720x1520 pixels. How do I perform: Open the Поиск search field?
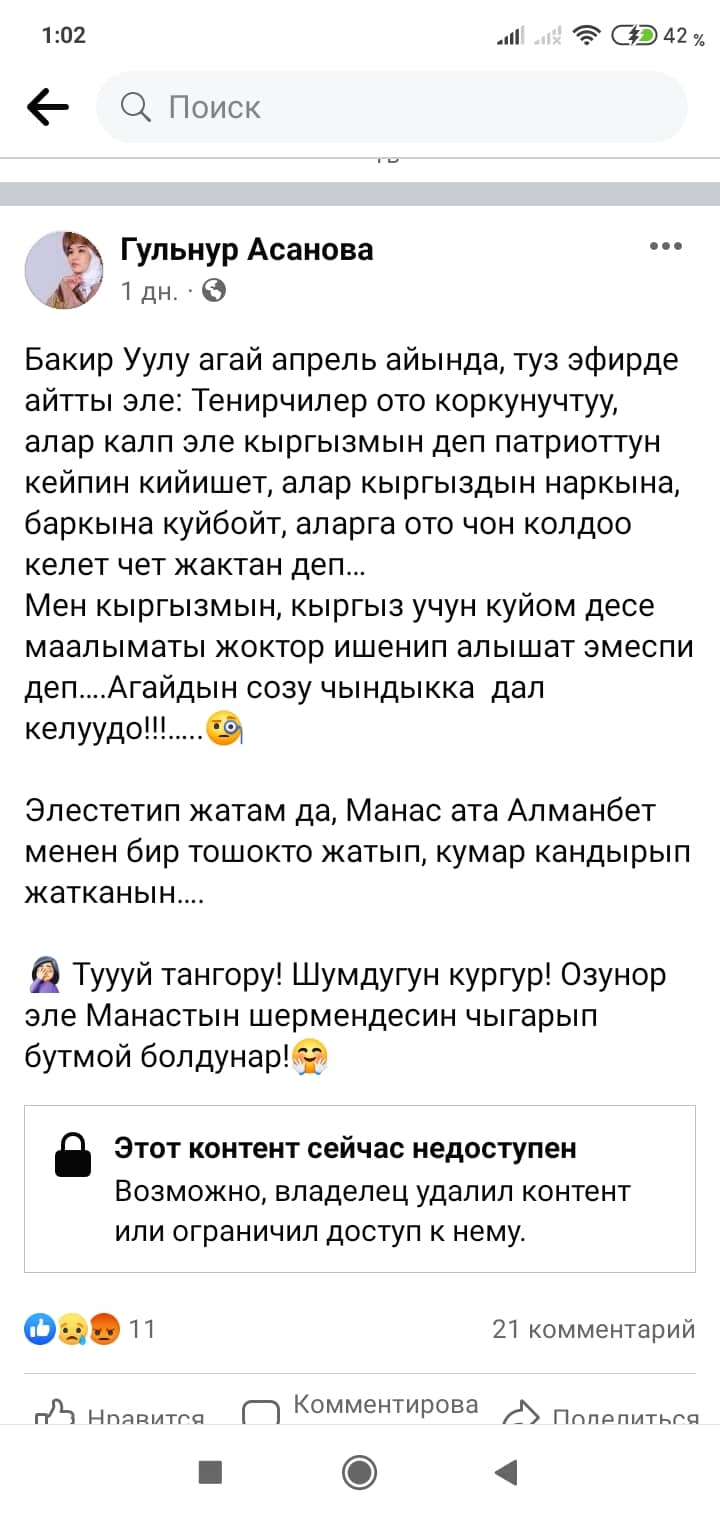click(x=390, y=107)
